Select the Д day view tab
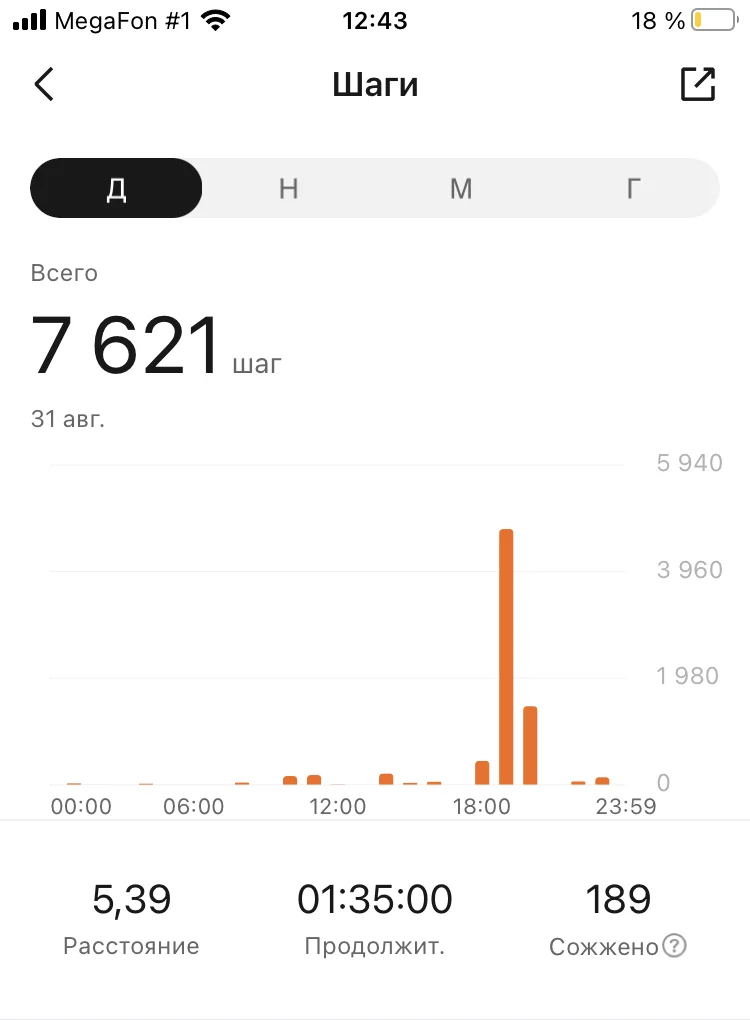This screenshot has width=750, height=1020. [x=116, y=188]
